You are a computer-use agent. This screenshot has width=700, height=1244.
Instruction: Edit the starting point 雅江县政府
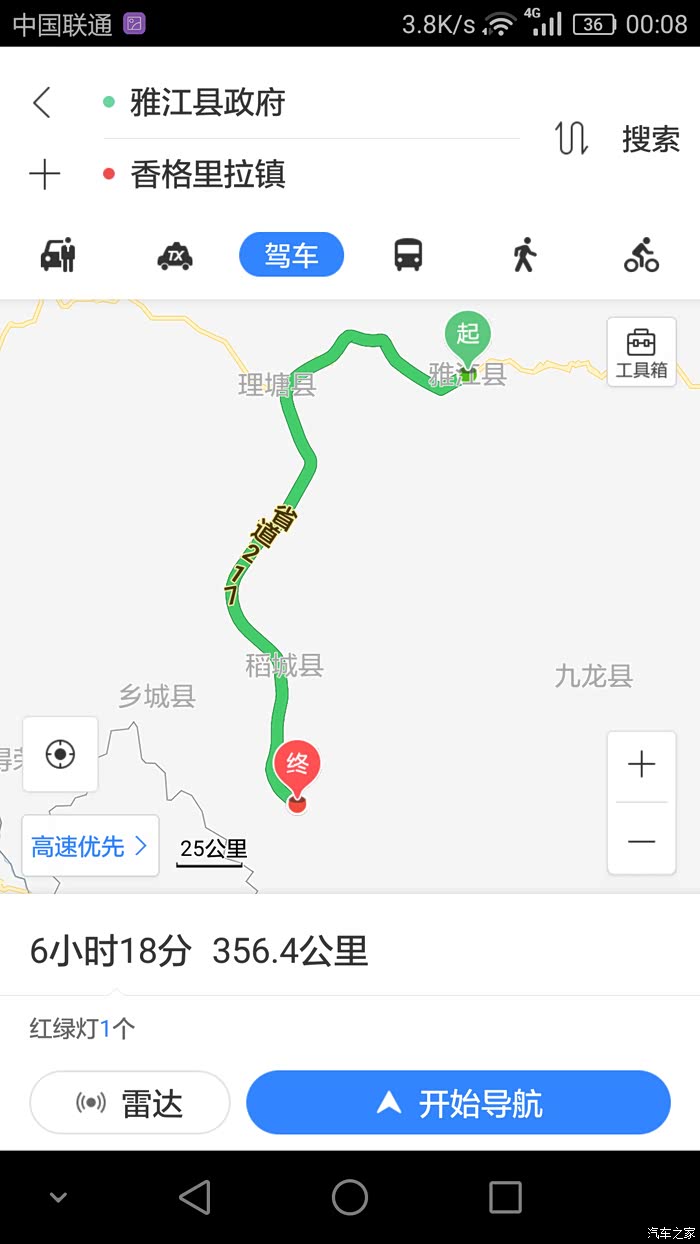click(208, 102)
